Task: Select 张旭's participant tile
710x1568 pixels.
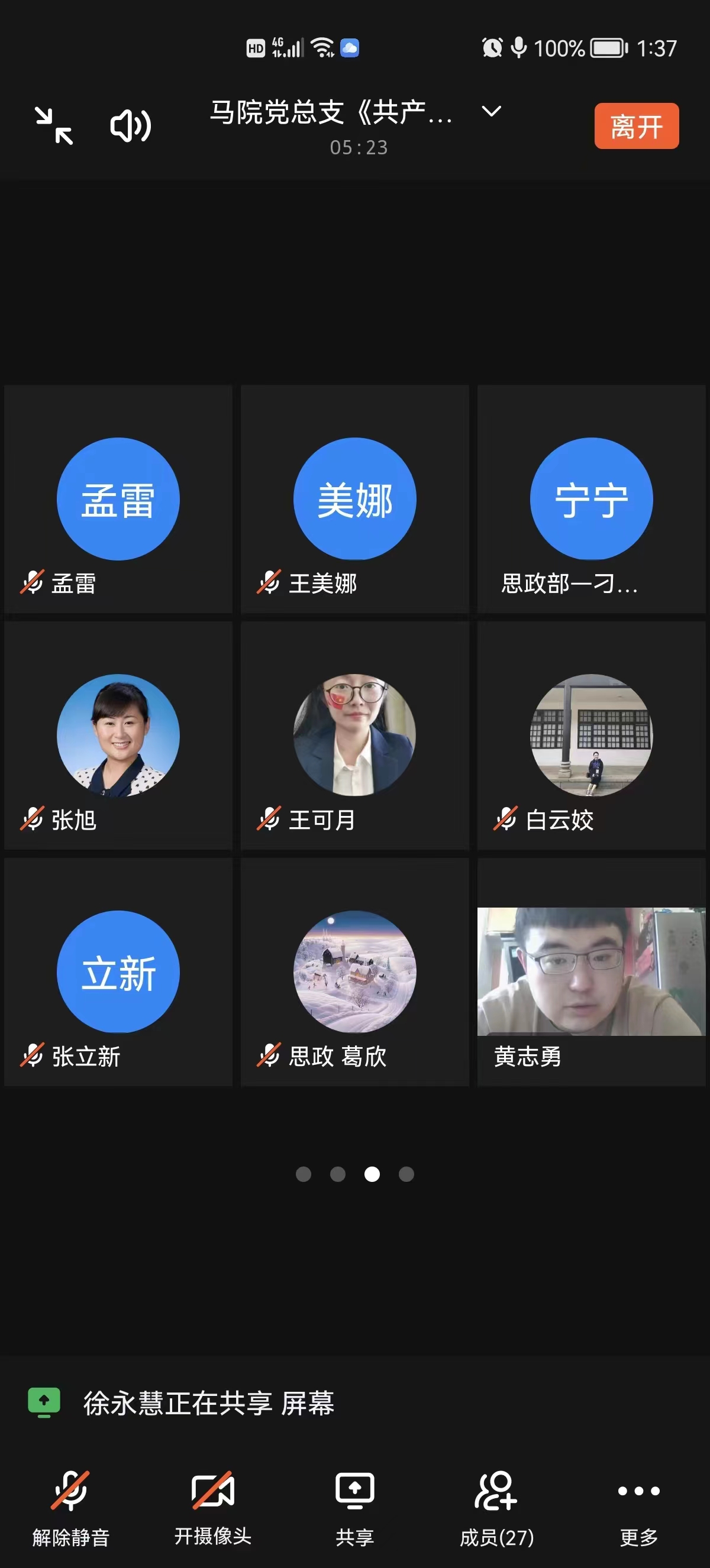Action: click(x=118, y=736)
